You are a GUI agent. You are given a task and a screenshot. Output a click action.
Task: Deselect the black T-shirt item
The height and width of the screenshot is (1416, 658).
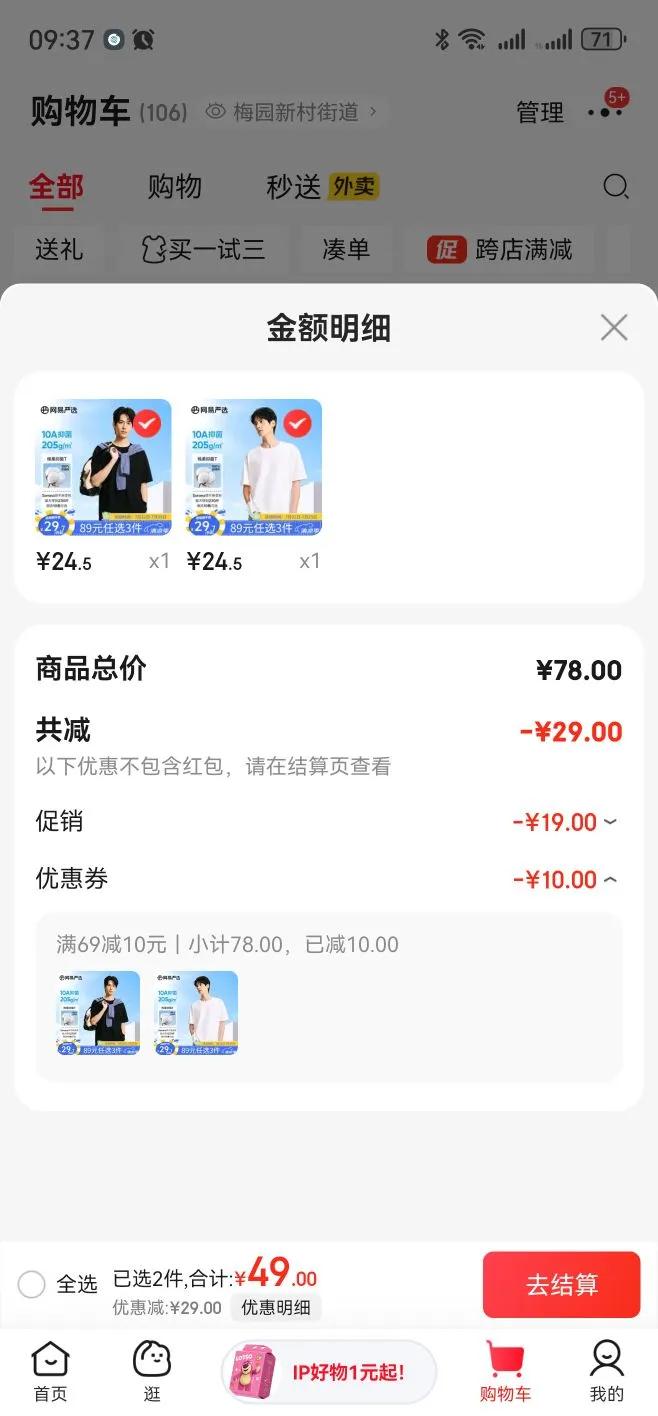pos(148,424)
